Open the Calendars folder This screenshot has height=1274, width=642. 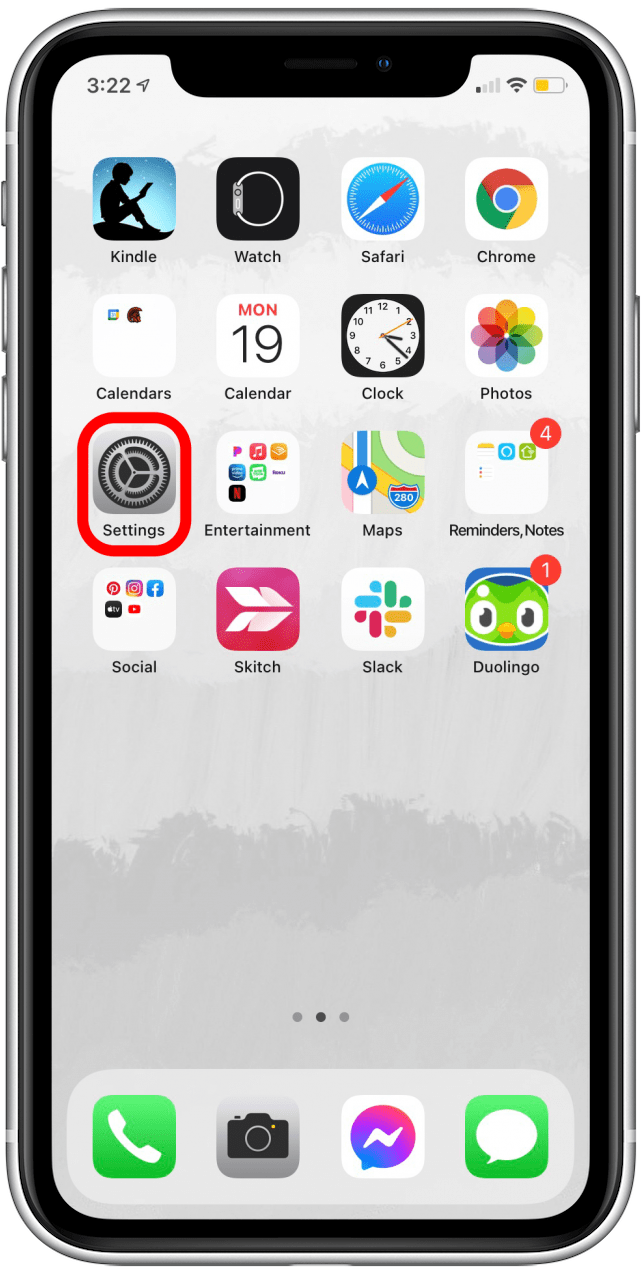coord(134,336)
